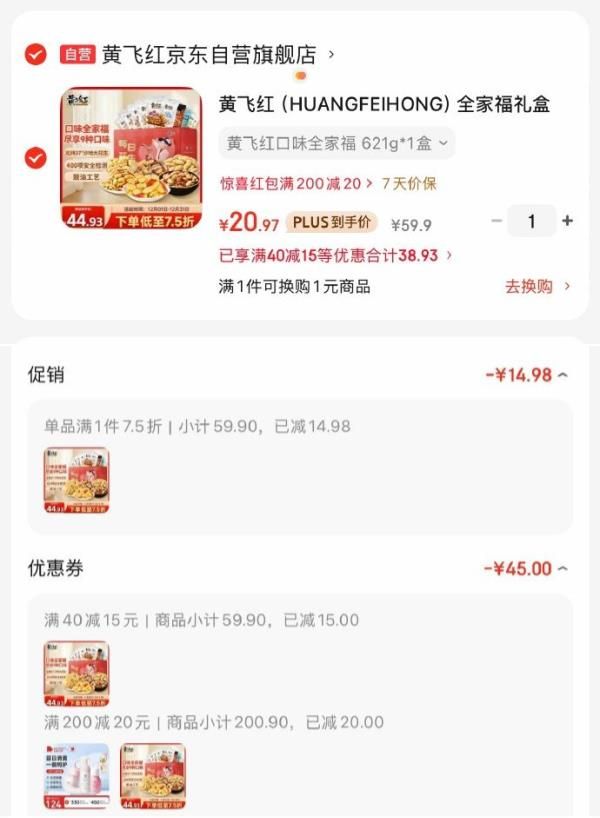
Task: Decrease quantity with the minus button
Action: click(x=496, y=221)
